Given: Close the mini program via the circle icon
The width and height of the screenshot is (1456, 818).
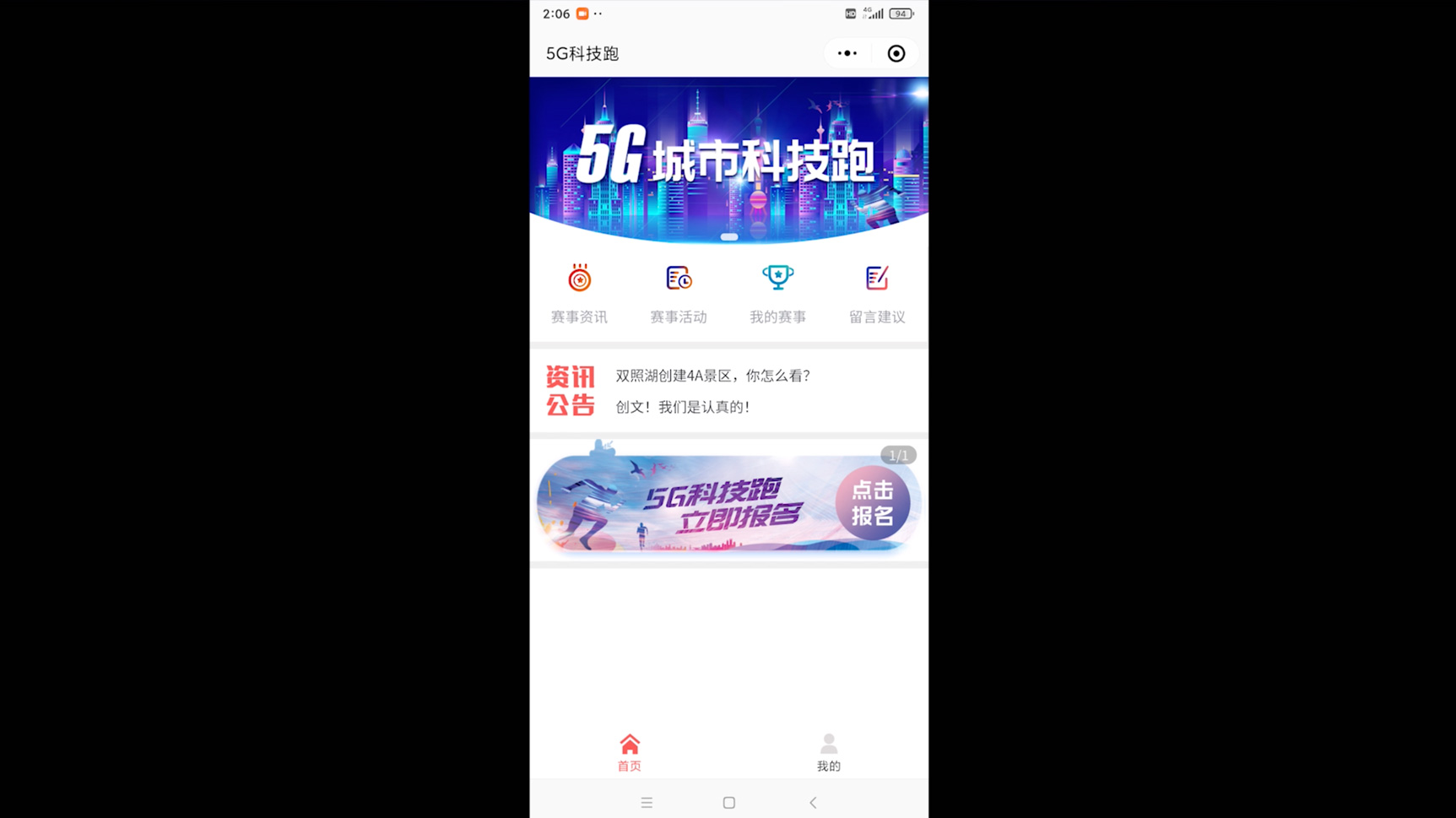Looking at the screenshot, I should [x=896, y=53].
